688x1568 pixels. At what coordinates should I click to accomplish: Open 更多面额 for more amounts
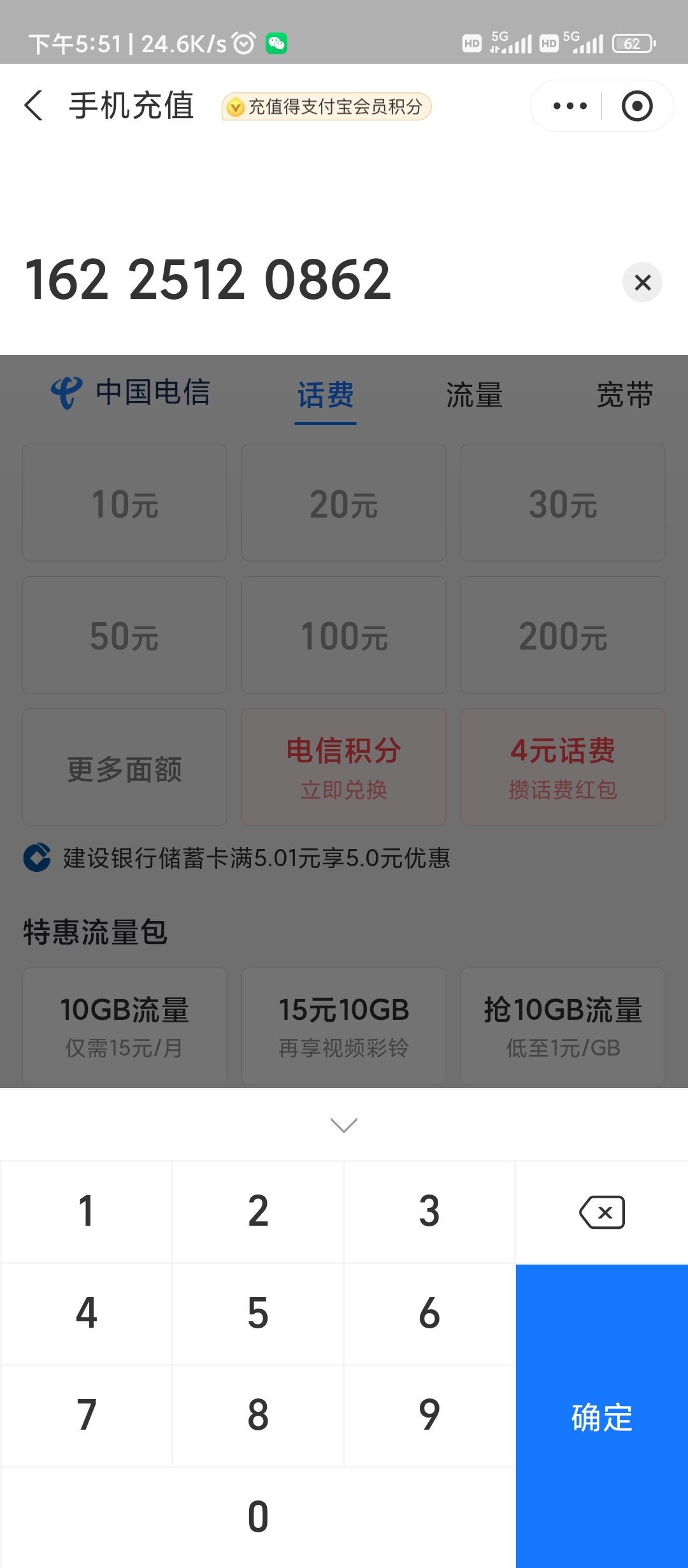pyautogui.click(x=125, y=767)
